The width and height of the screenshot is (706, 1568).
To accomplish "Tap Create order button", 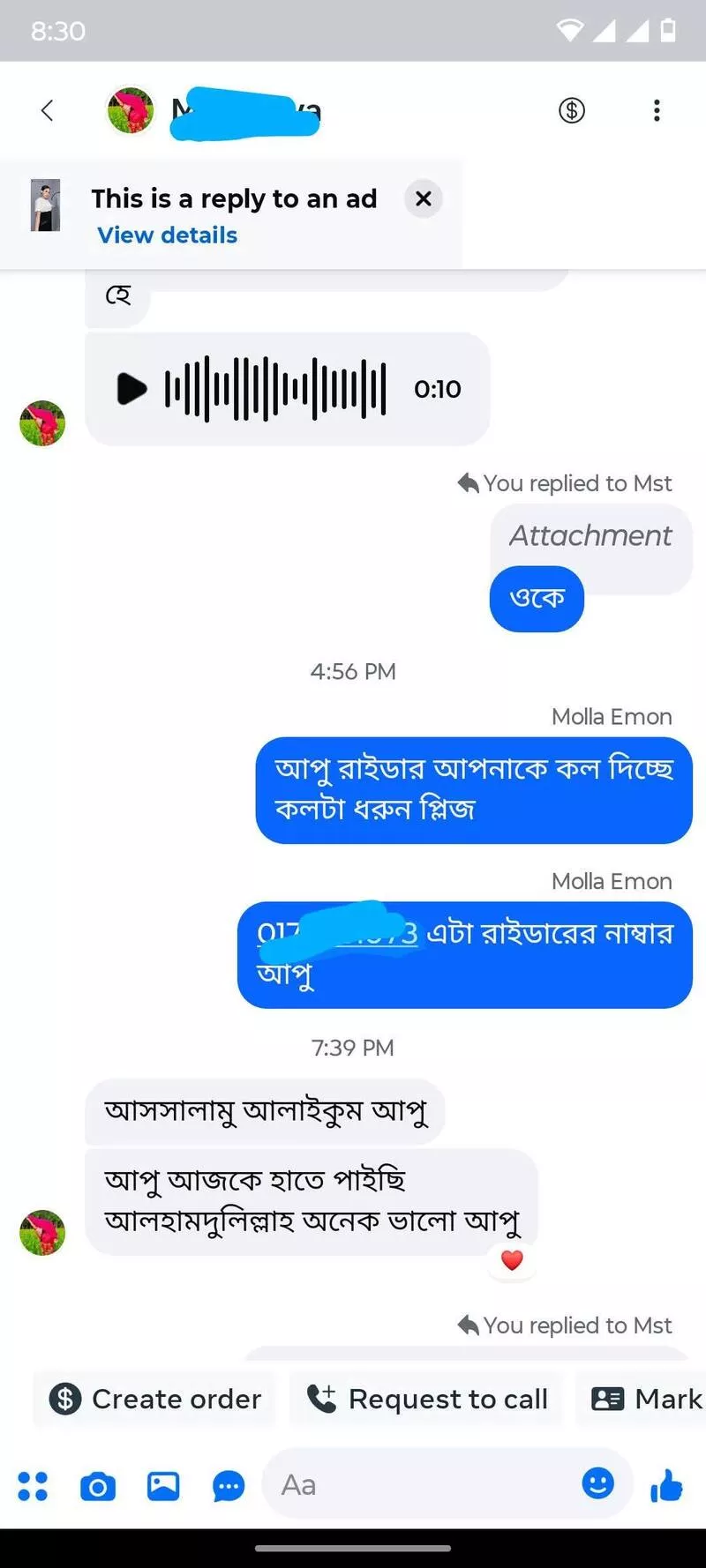I will click(x=155, y=1399).
